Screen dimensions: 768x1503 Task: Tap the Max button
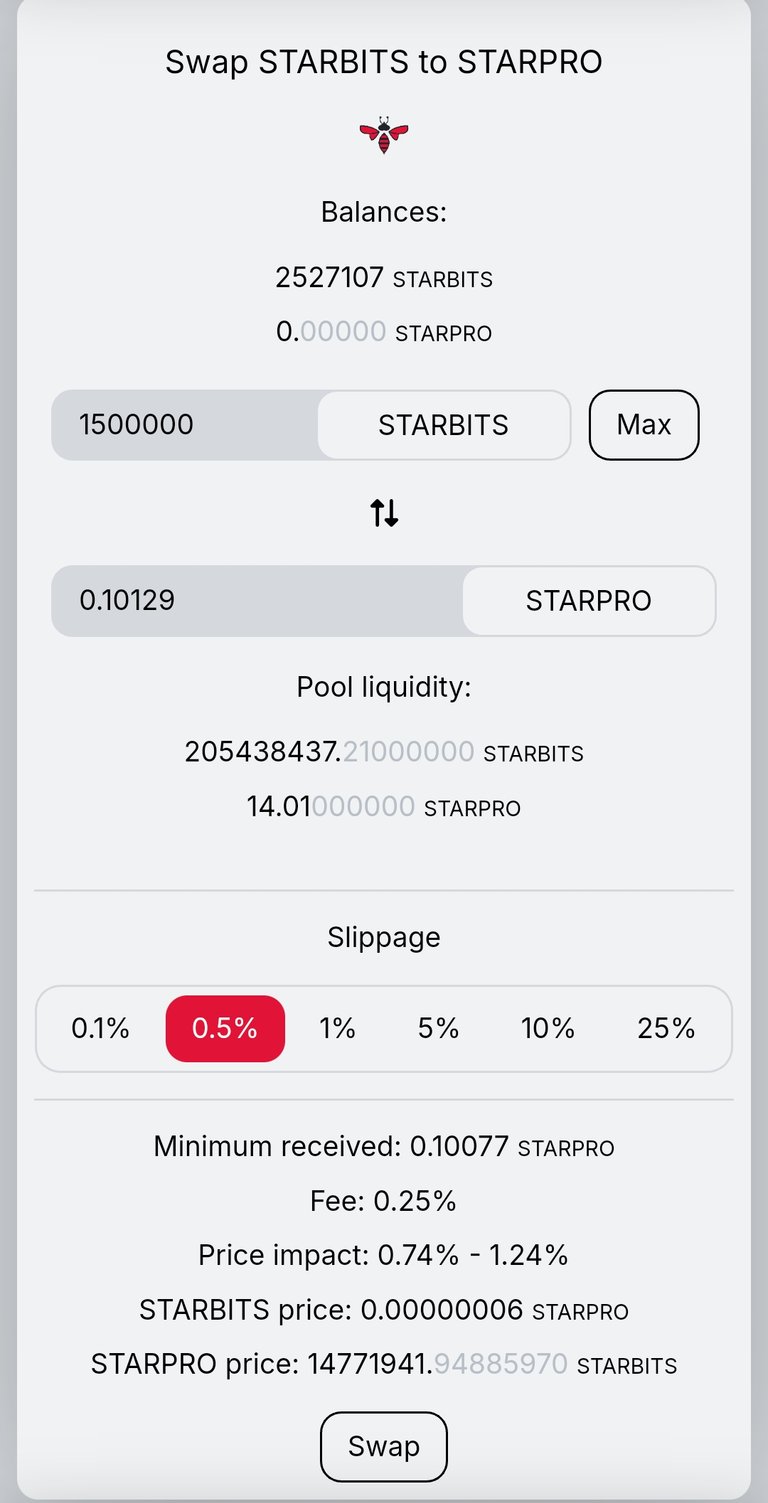pyautogui.click(x=644, y=425)
